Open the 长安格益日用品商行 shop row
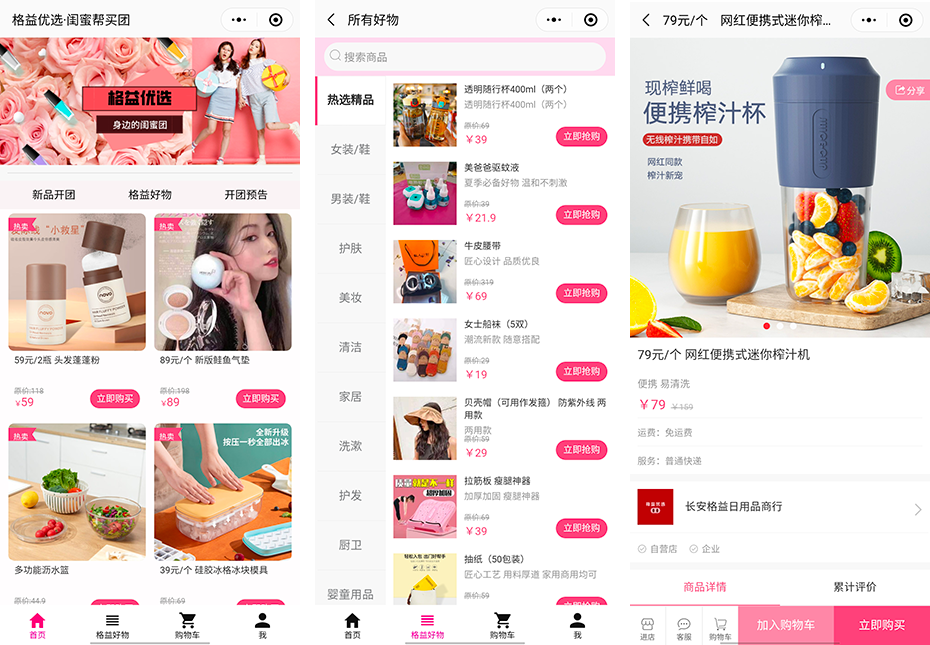Viewport: 930px width, 645px height. coord(780,508)
